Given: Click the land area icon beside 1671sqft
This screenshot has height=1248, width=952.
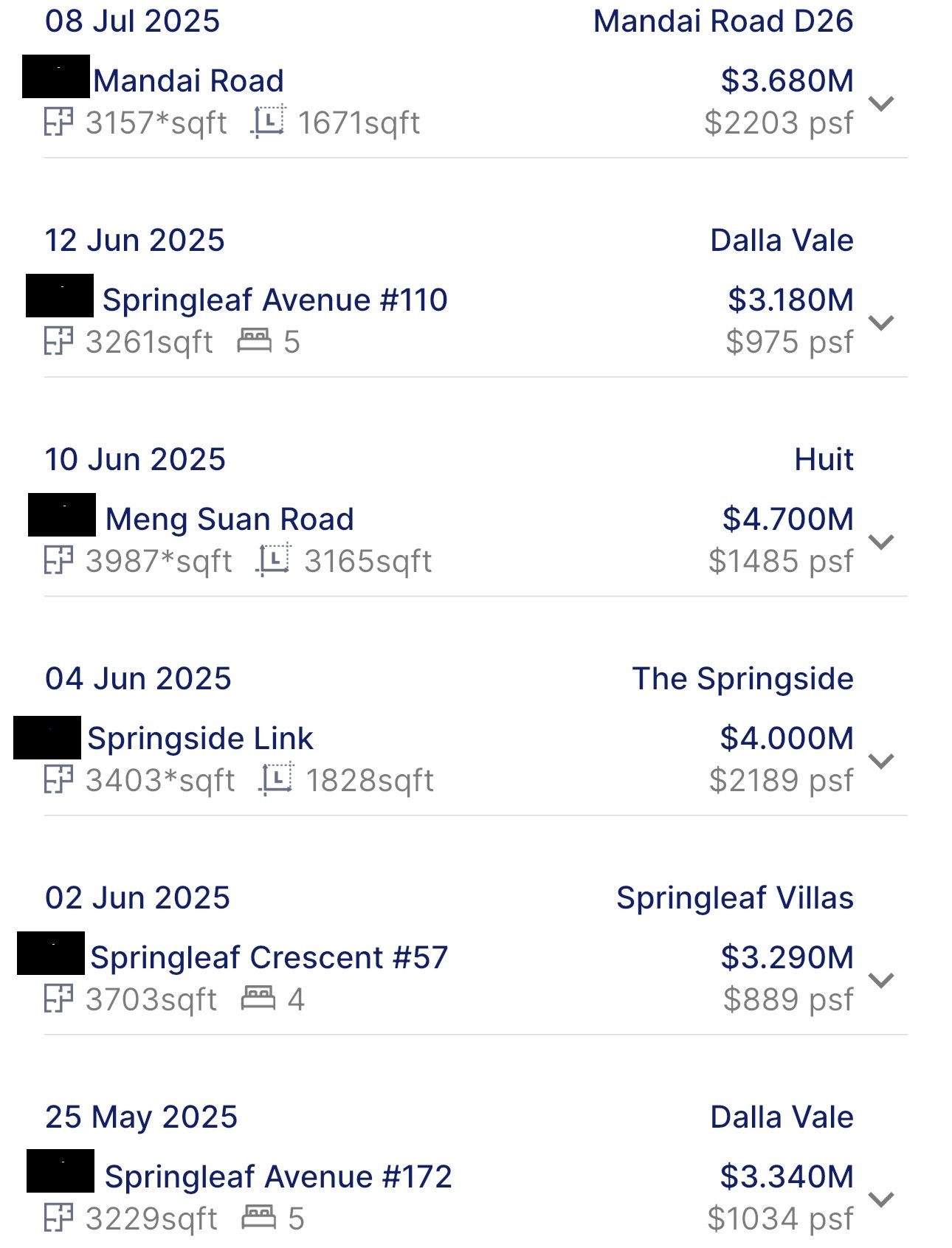Looking at the screenshot, I should [x=268, y=122].
